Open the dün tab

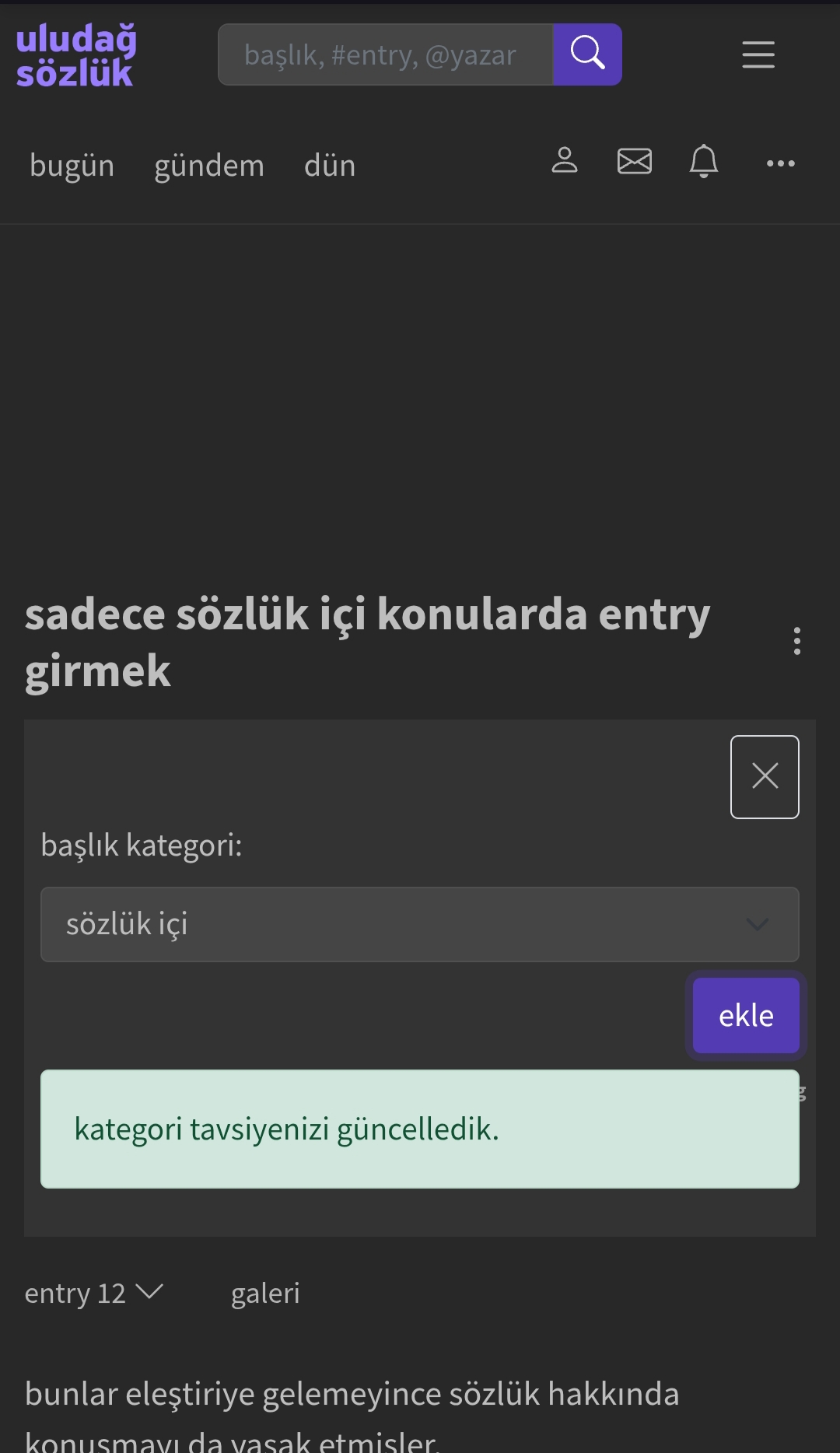330,166
